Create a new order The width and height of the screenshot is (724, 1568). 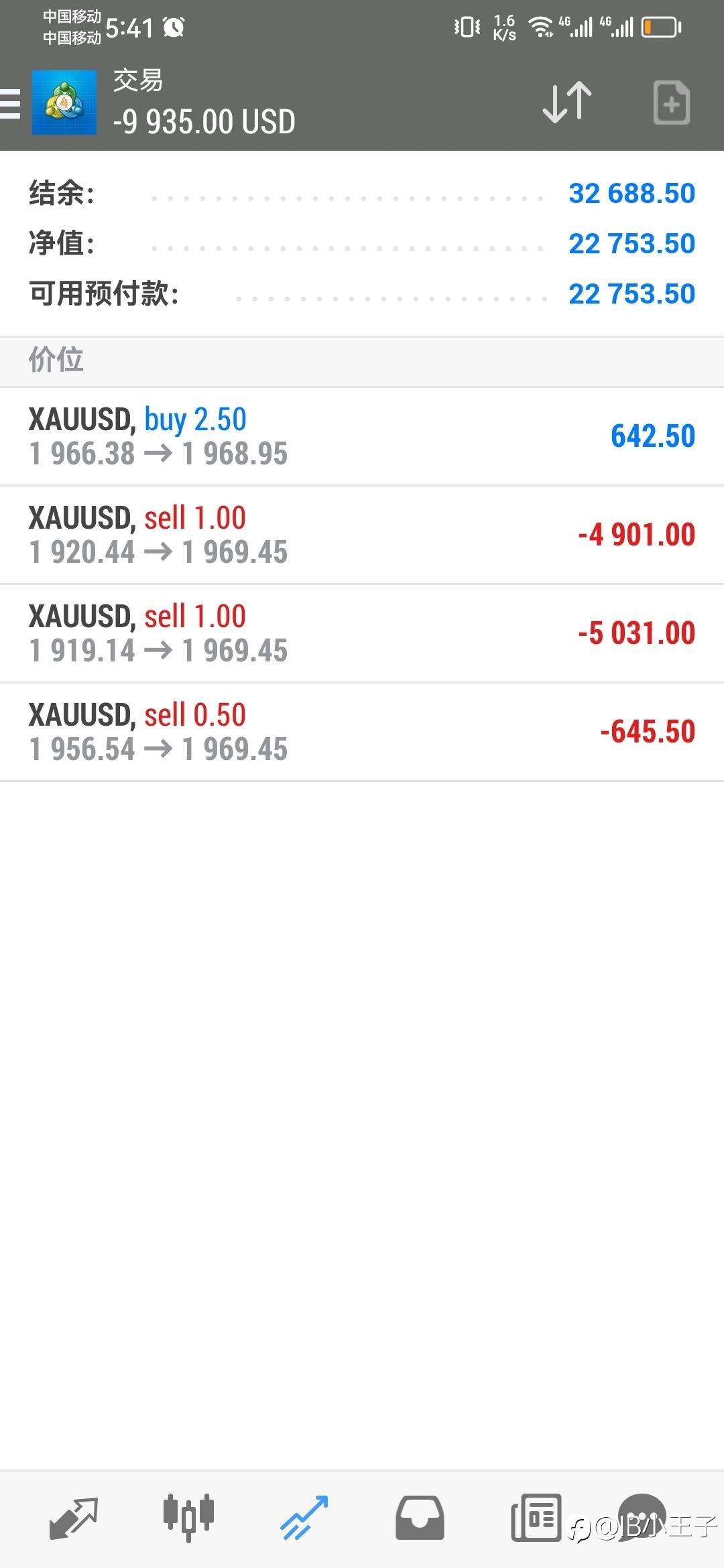[671, 103]
